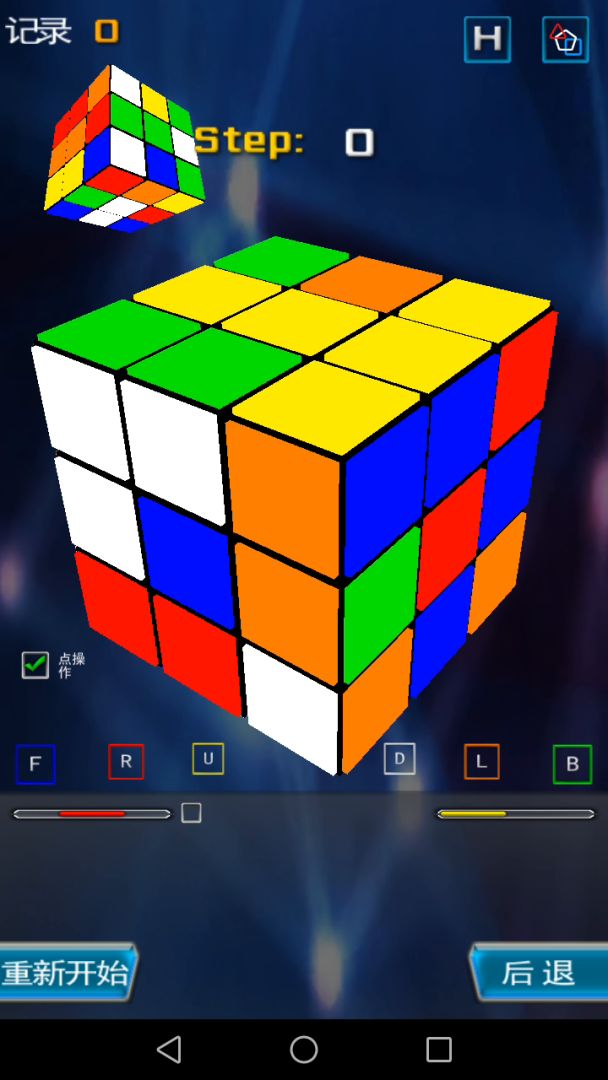Tick the small checkbox beside the red slider
Viewport: 608px width, 1080px height.
tap(191, 813)
